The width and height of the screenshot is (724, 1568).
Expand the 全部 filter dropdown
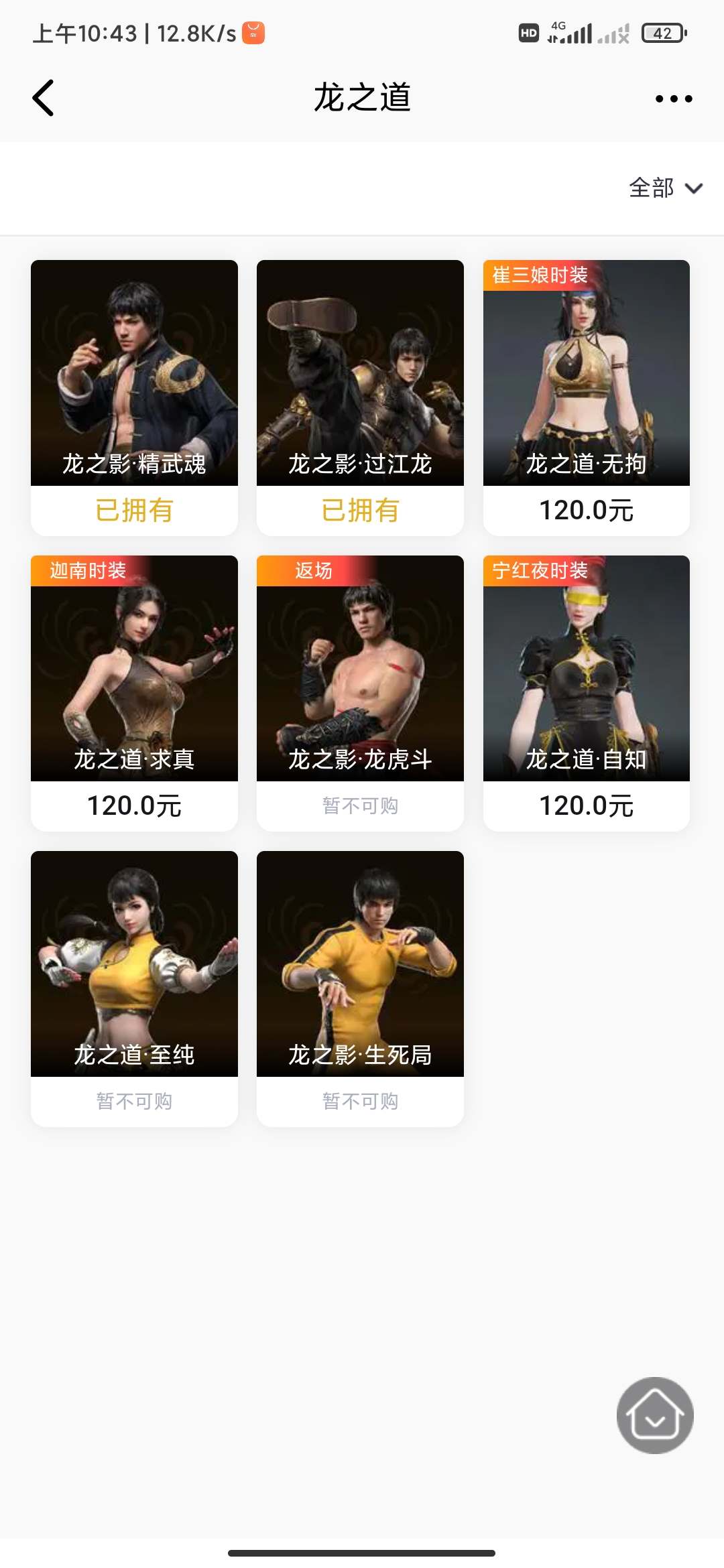click(x=665, y=188)
